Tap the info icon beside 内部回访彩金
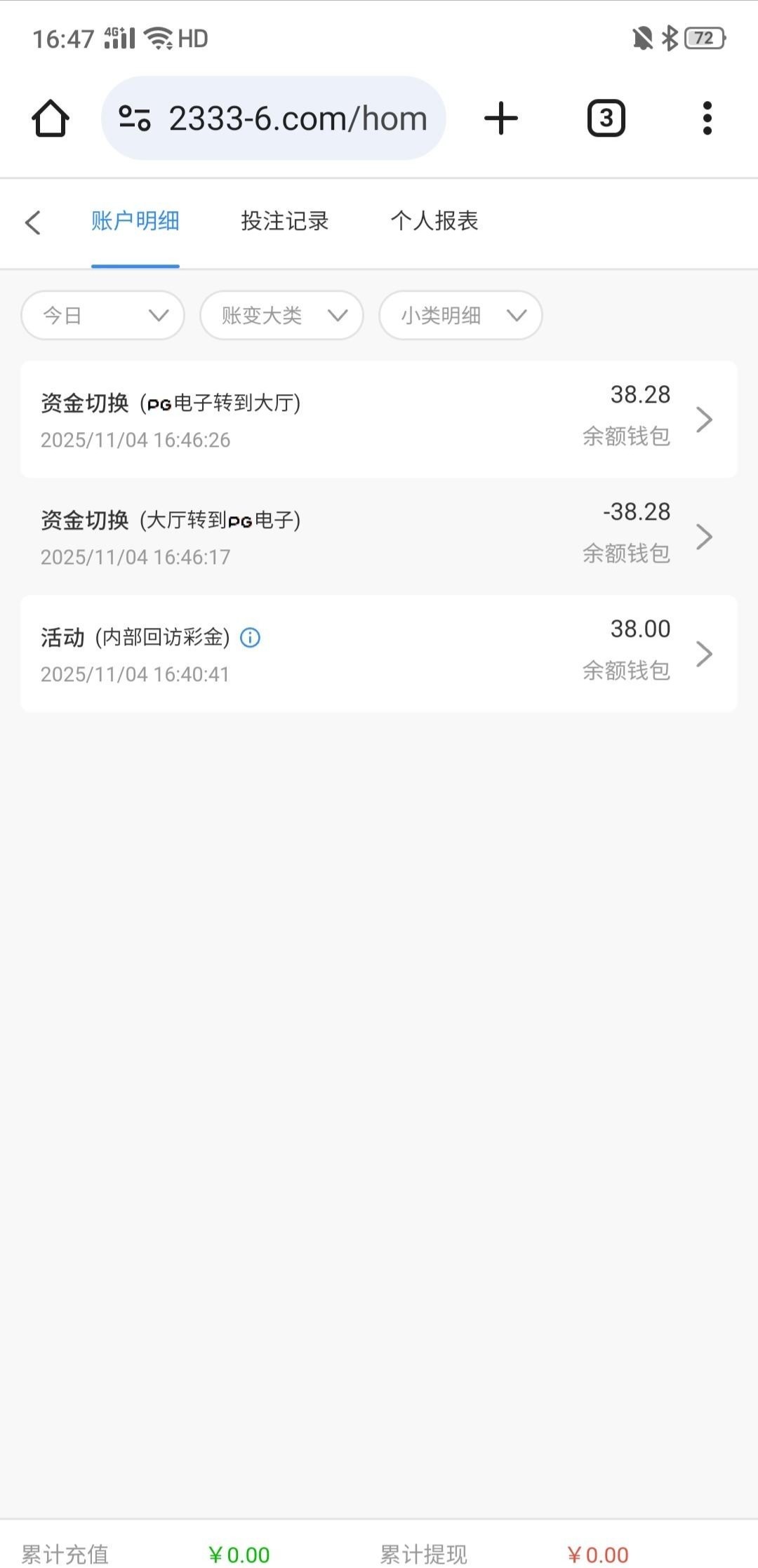 point(251,638)
